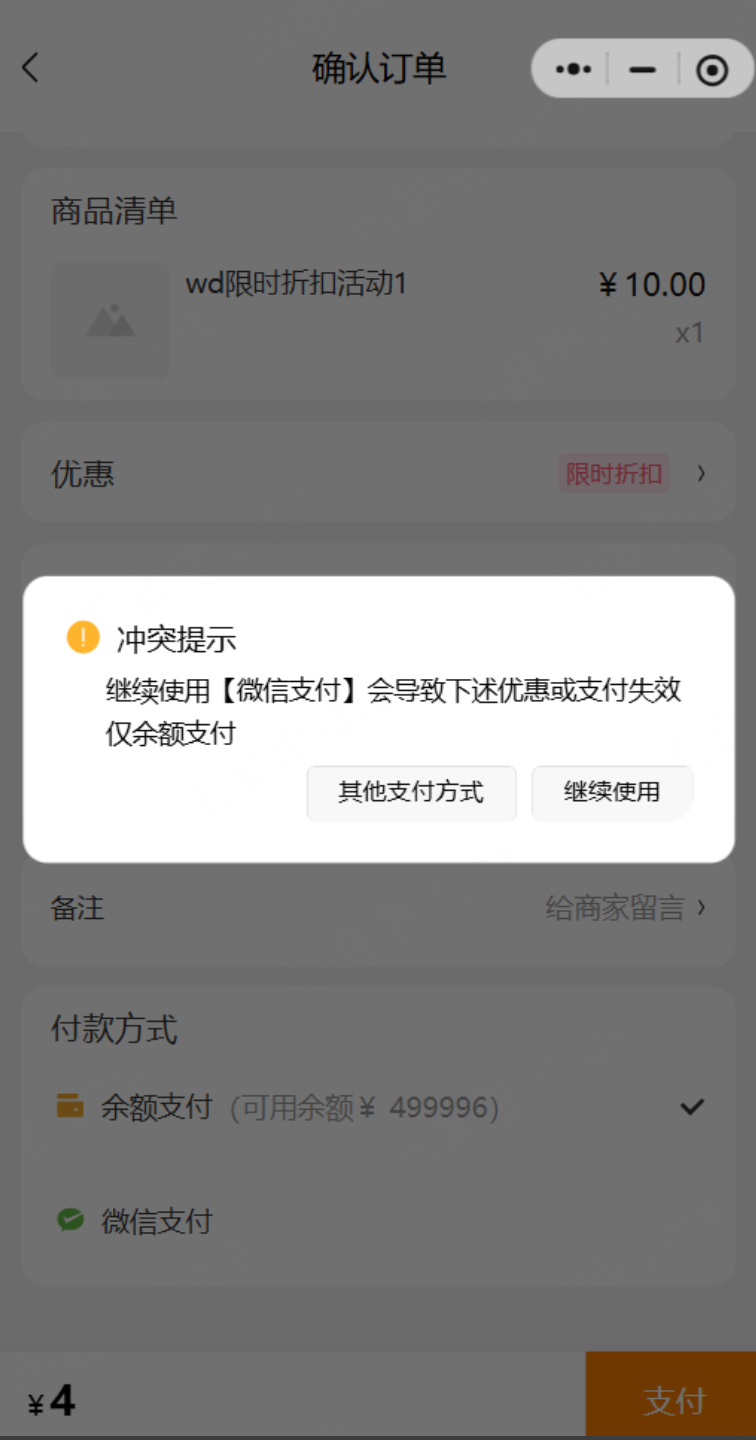Go back from 确认订单 page
Screen dimensions: 756x1440
point(31,68)
